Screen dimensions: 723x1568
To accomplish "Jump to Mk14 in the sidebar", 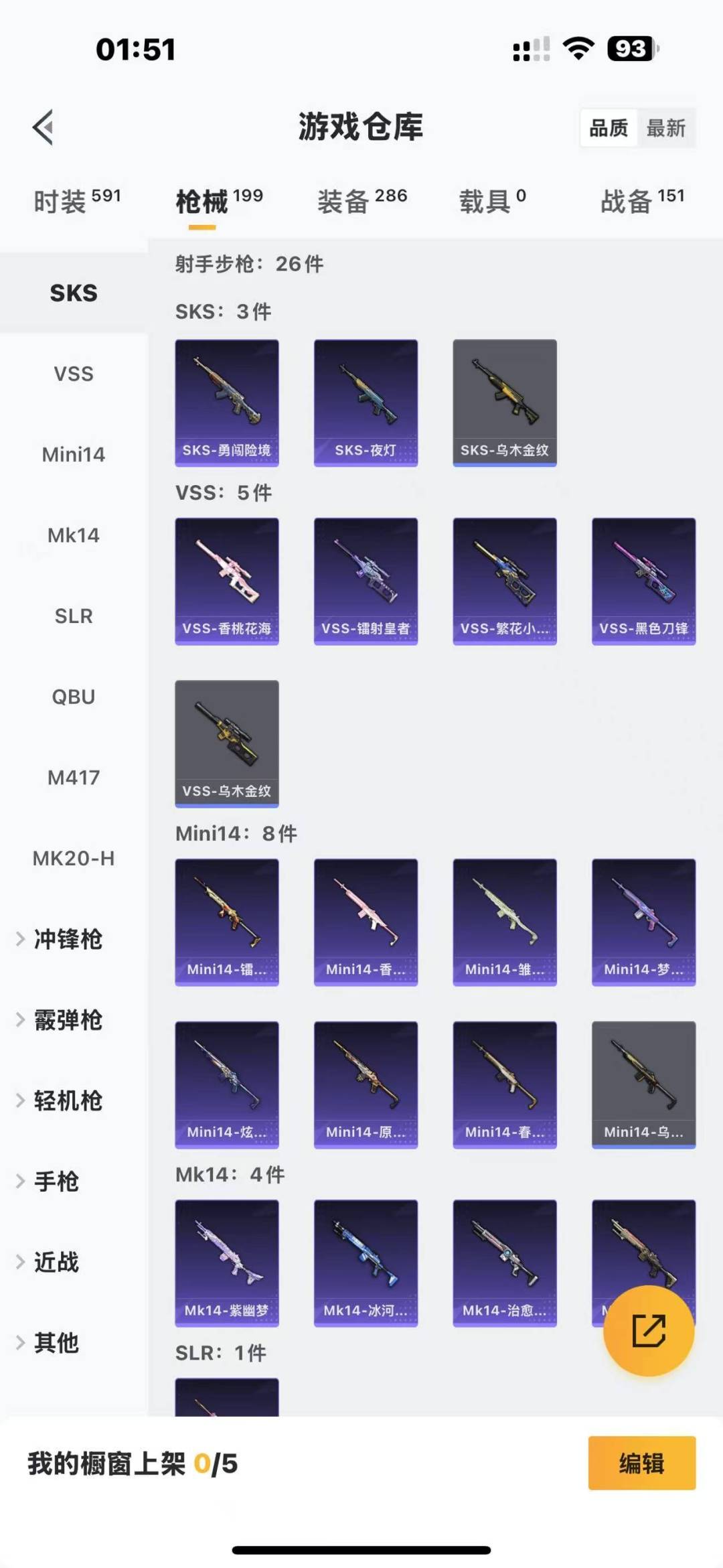I will point(74,535).
